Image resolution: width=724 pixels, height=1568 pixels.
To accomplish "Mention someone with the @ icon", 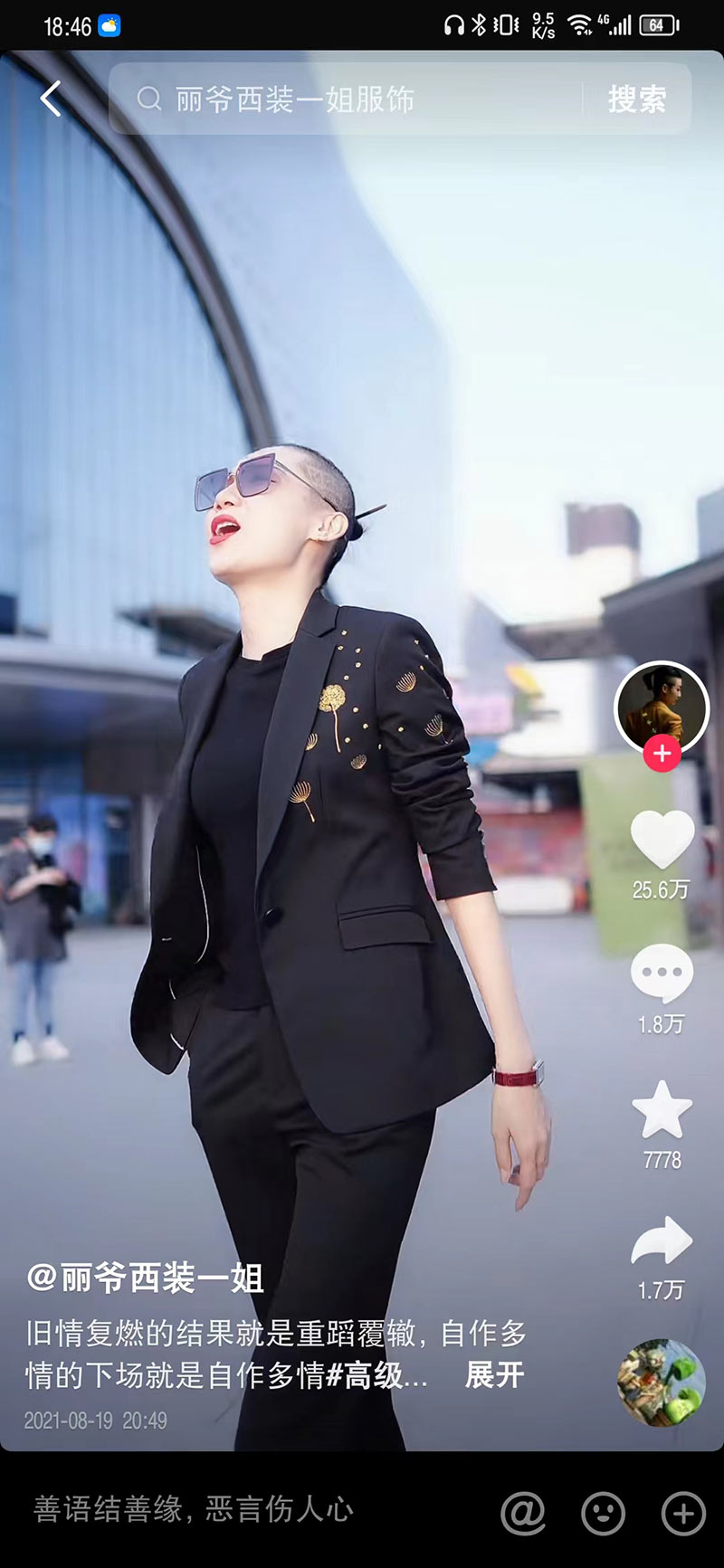I will 523,1512.
